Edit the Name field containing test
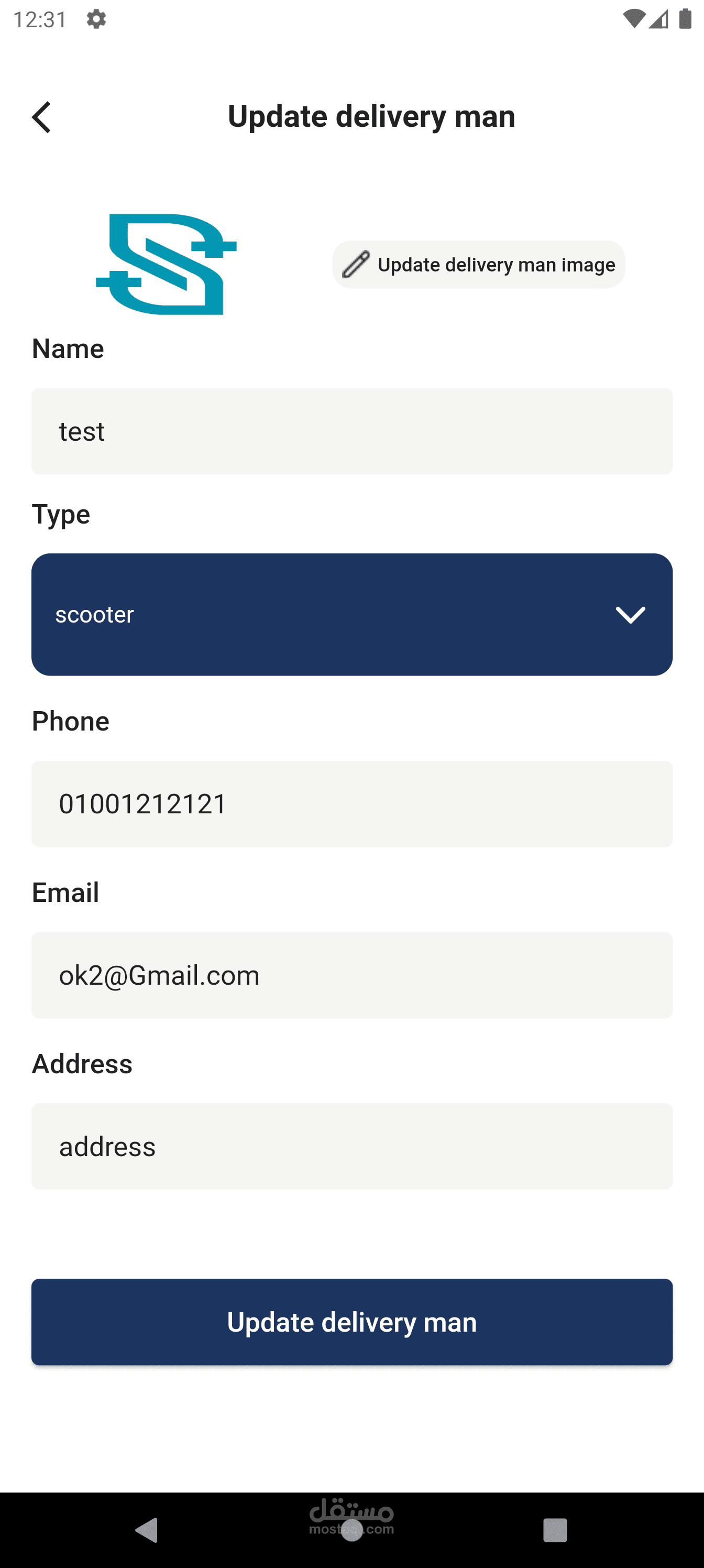Image resolution: width=704 pixels, height=1568 pixels. 351,431
